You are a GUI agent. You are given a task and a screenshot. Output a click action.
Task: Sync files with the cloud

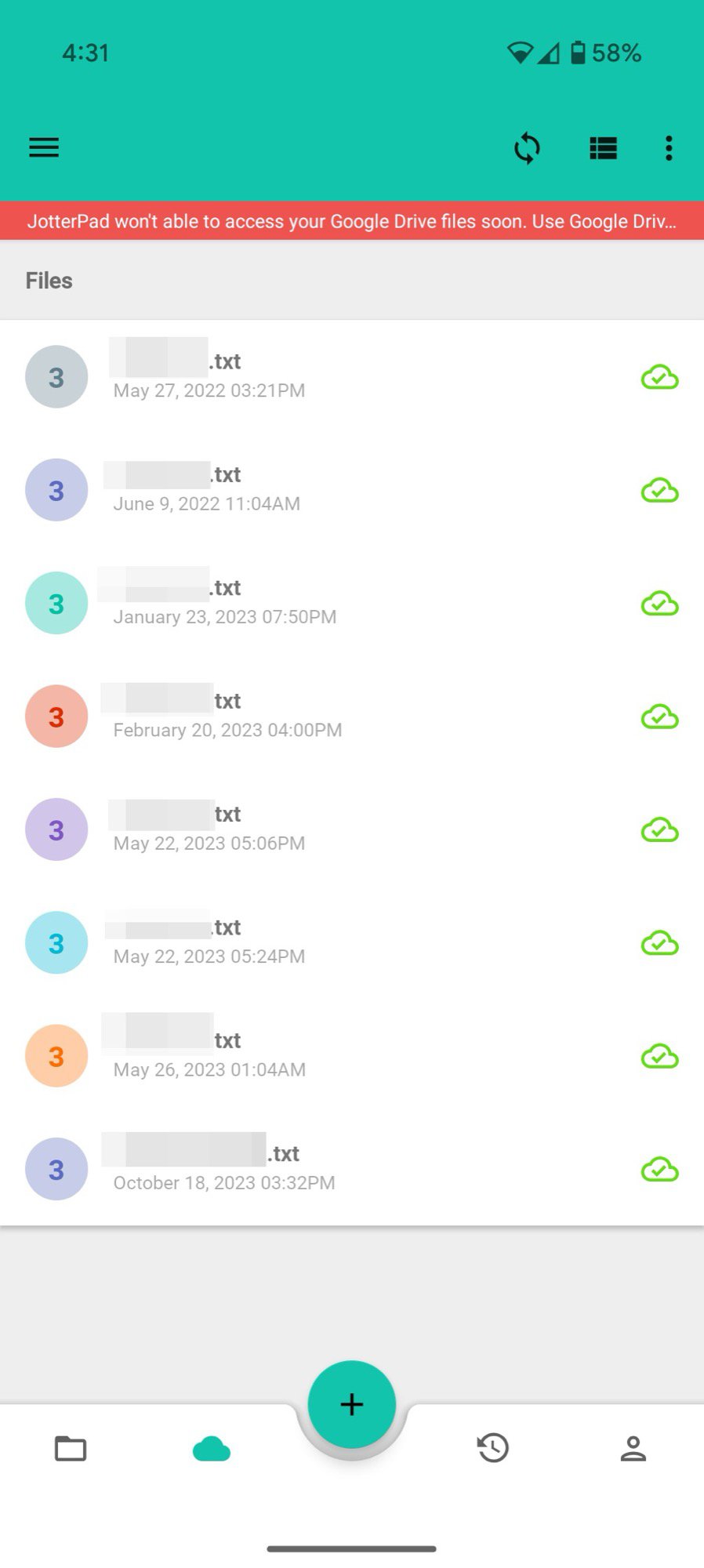pos(527,147)
